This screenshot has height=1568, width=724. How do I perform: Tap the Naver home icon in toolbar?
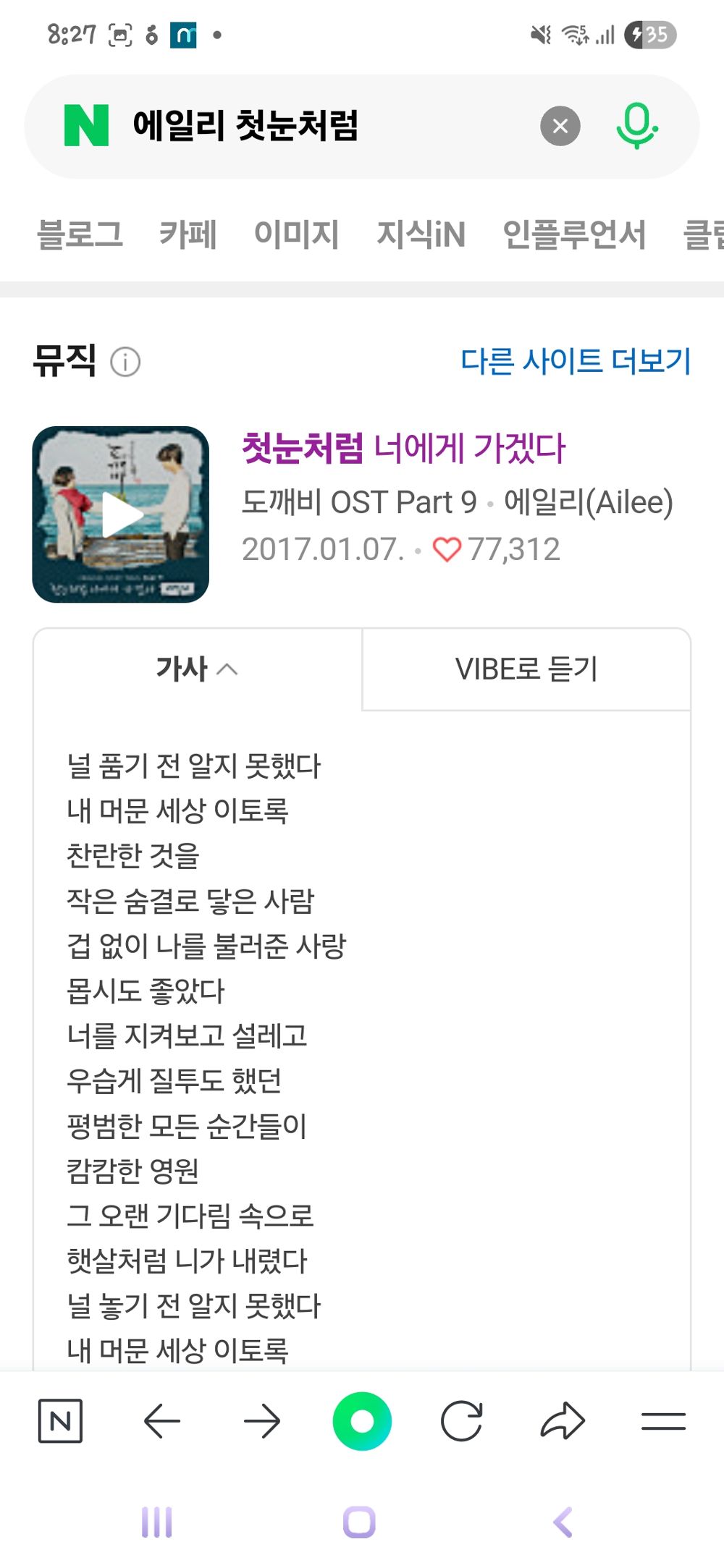pos(62,1420)
